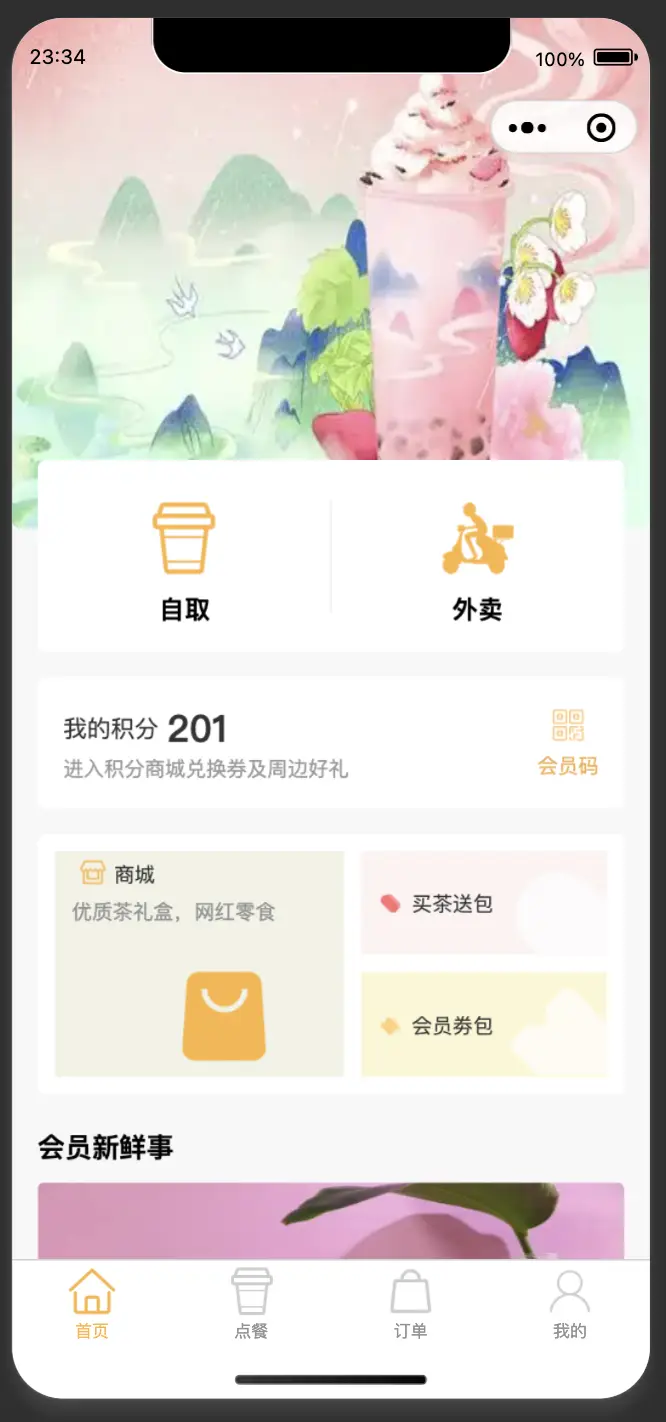Screen dimensions: 666x1422
Task: Switch to the 订单 orders tab
Action: [410, 1304]
